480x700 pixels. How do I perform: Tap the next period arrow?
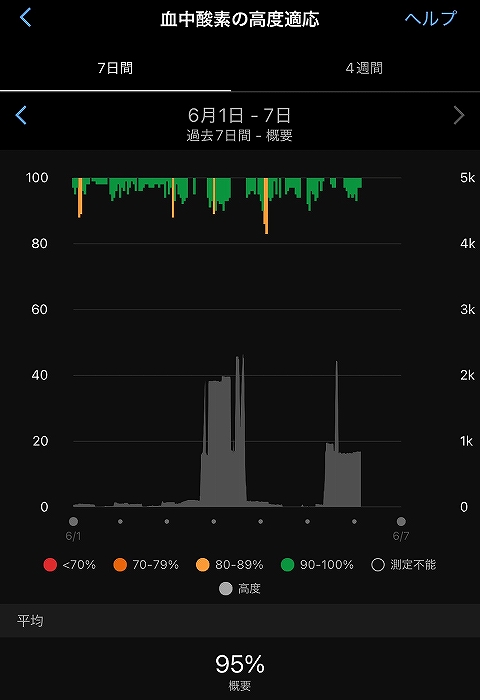coord(459,115)
